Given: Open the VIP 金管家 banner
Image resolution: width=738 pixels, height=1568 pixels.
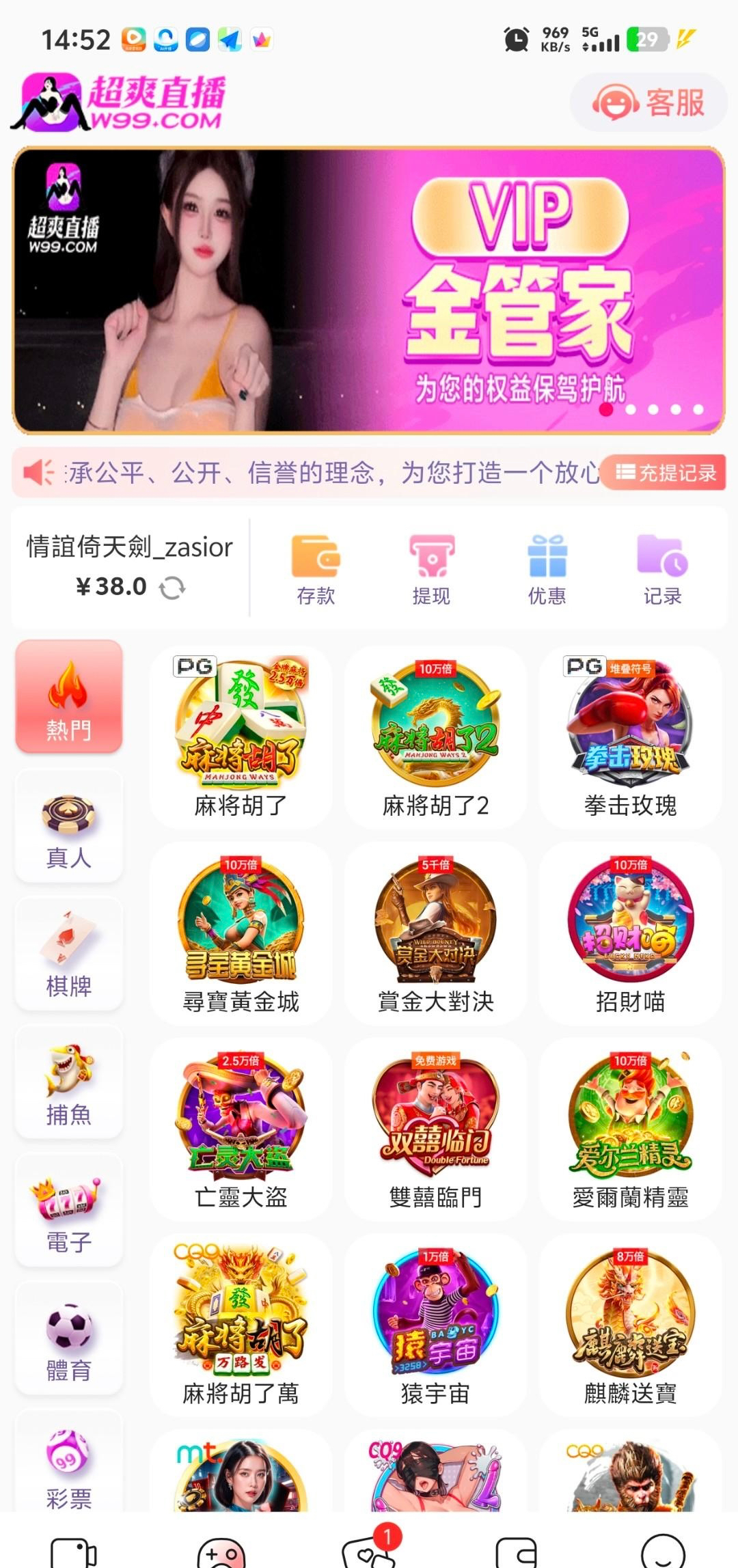Looking at the screenshot, I should 369,290.
